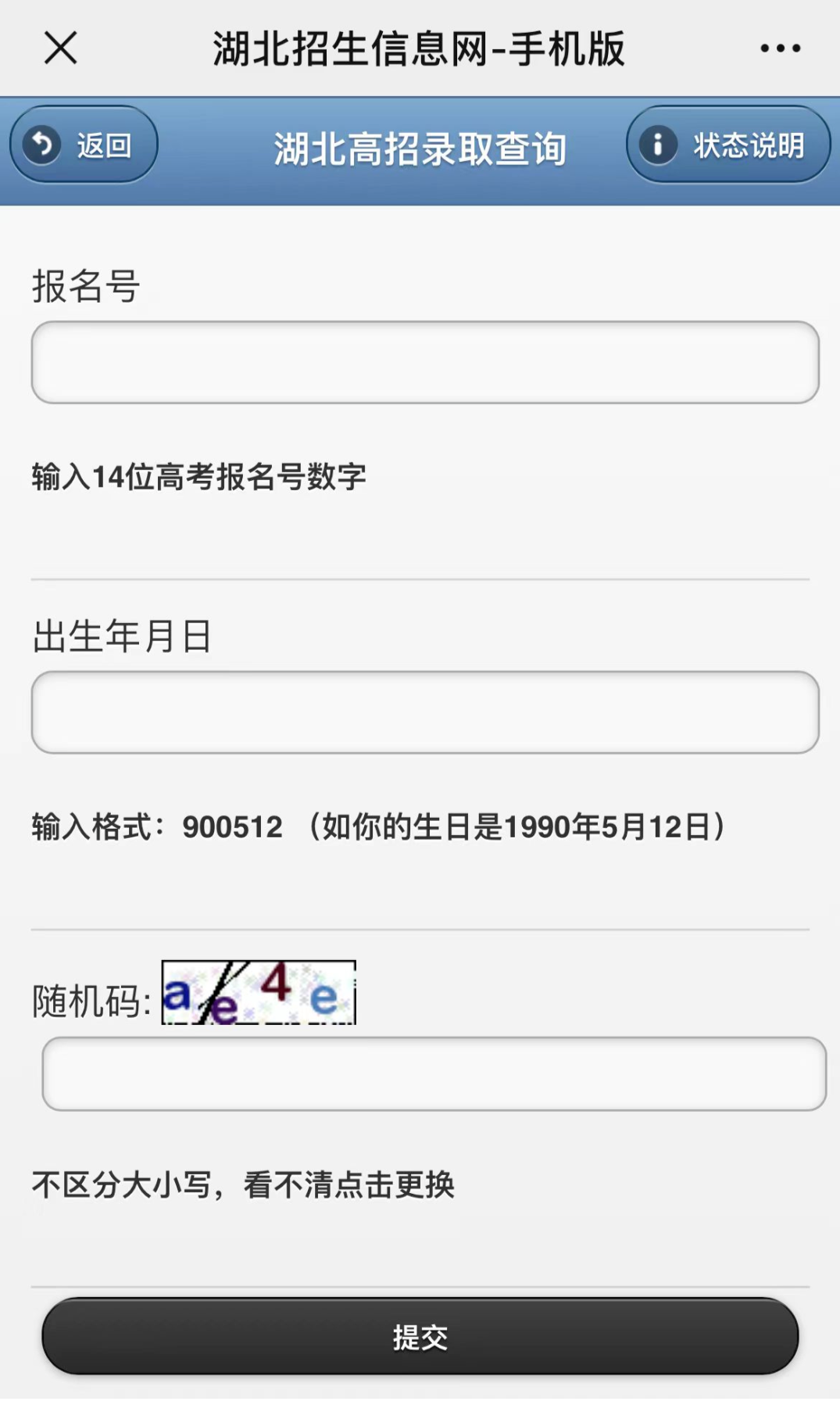Screen dimensions: 840x1412
Task: Refresh the 随机码 captcha image
Action: (x=259, y=992)
